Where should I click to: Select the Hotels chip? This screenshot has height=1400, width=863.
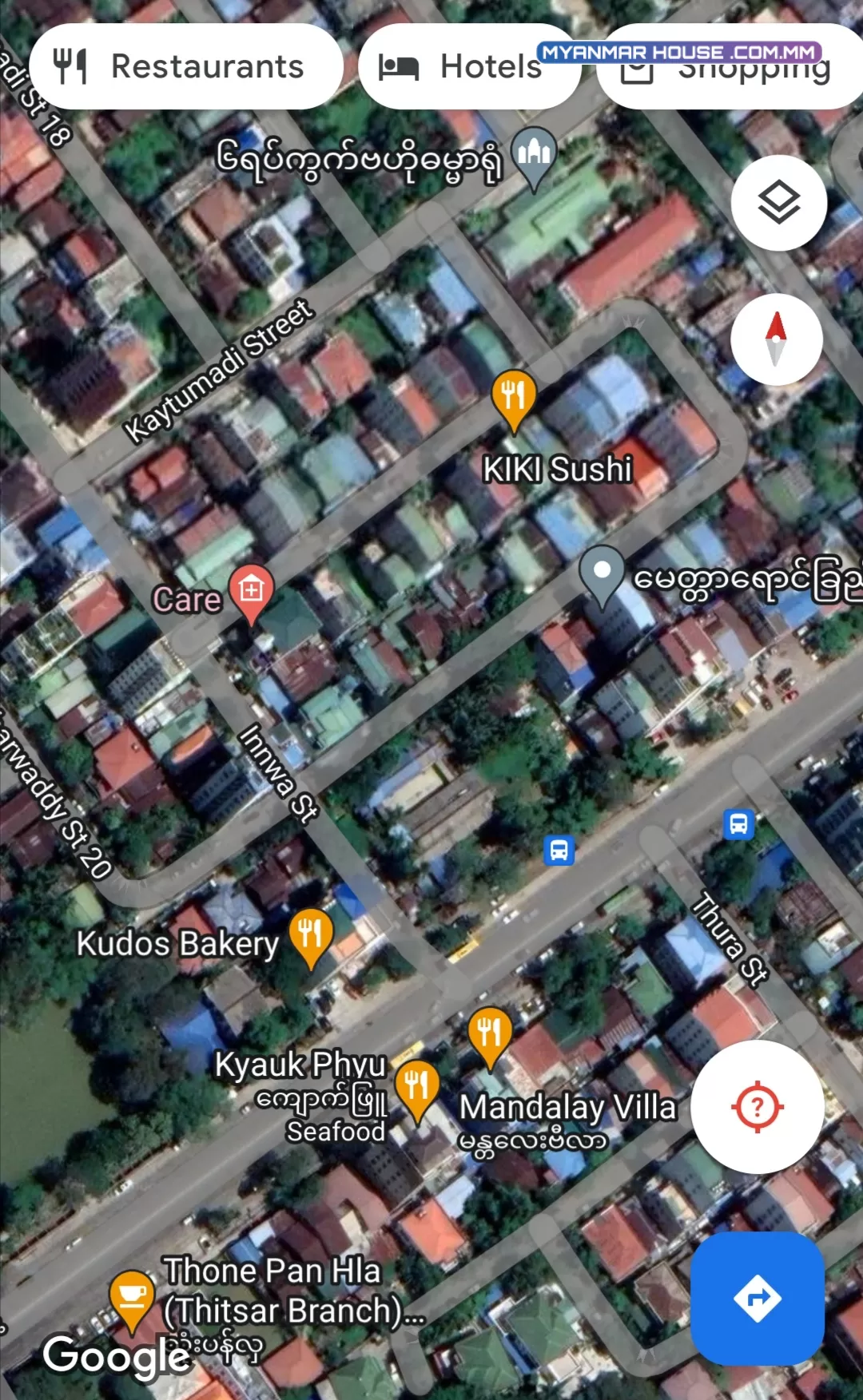pyautogui.click(x=469, y=66)
